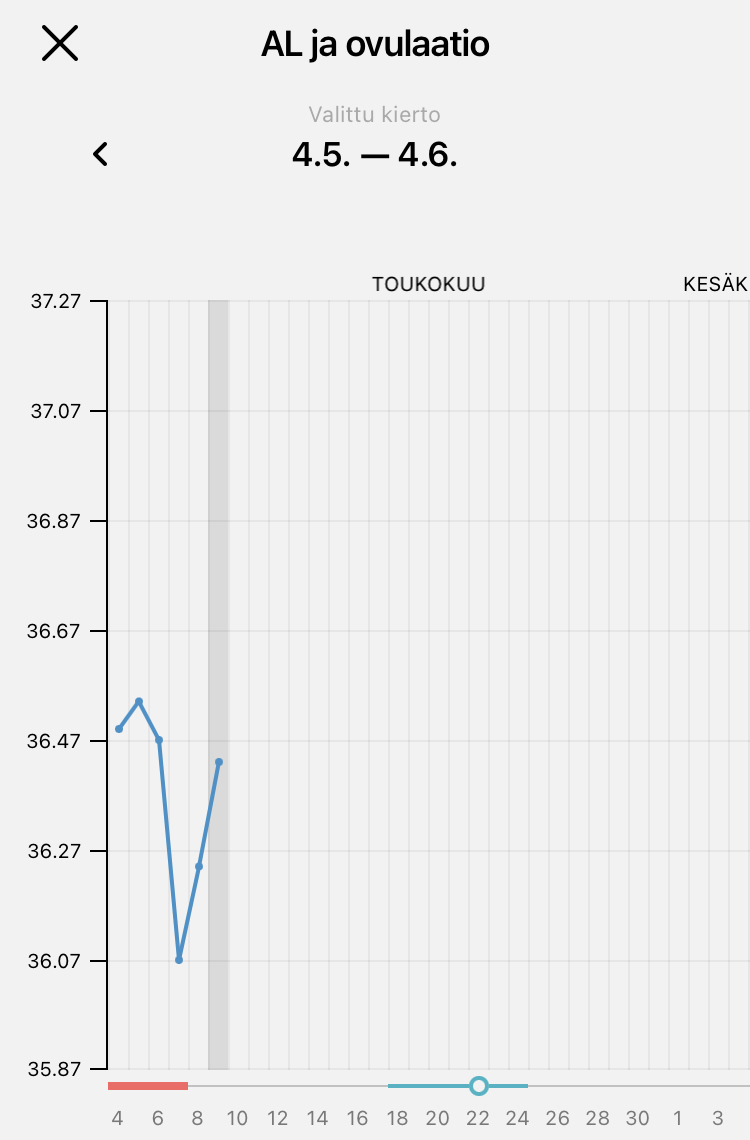Close the AL ja ovulaatio screen

pyautogui.click(x=60, y=44)
